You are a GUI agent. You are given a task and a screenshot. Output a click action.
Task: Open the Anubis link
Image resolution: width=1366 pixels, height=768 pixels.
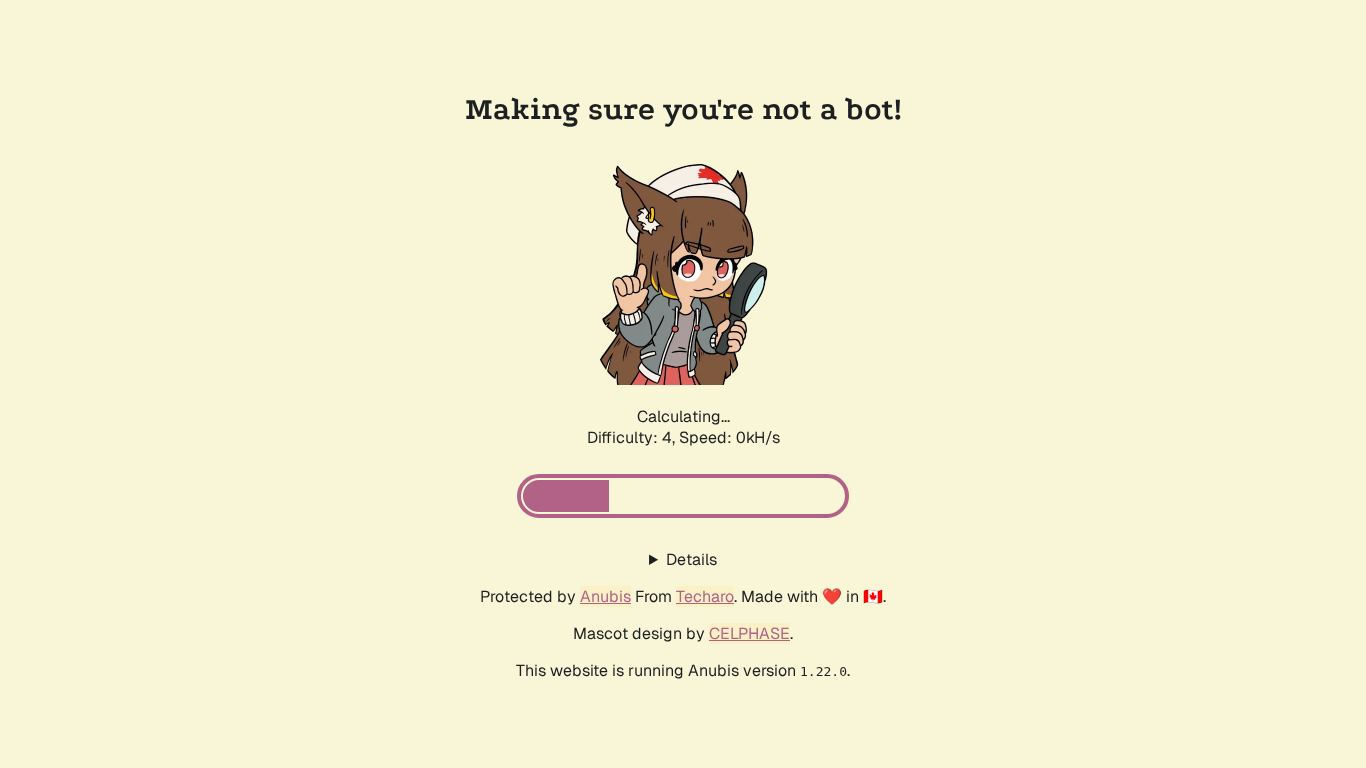(605, 597)
